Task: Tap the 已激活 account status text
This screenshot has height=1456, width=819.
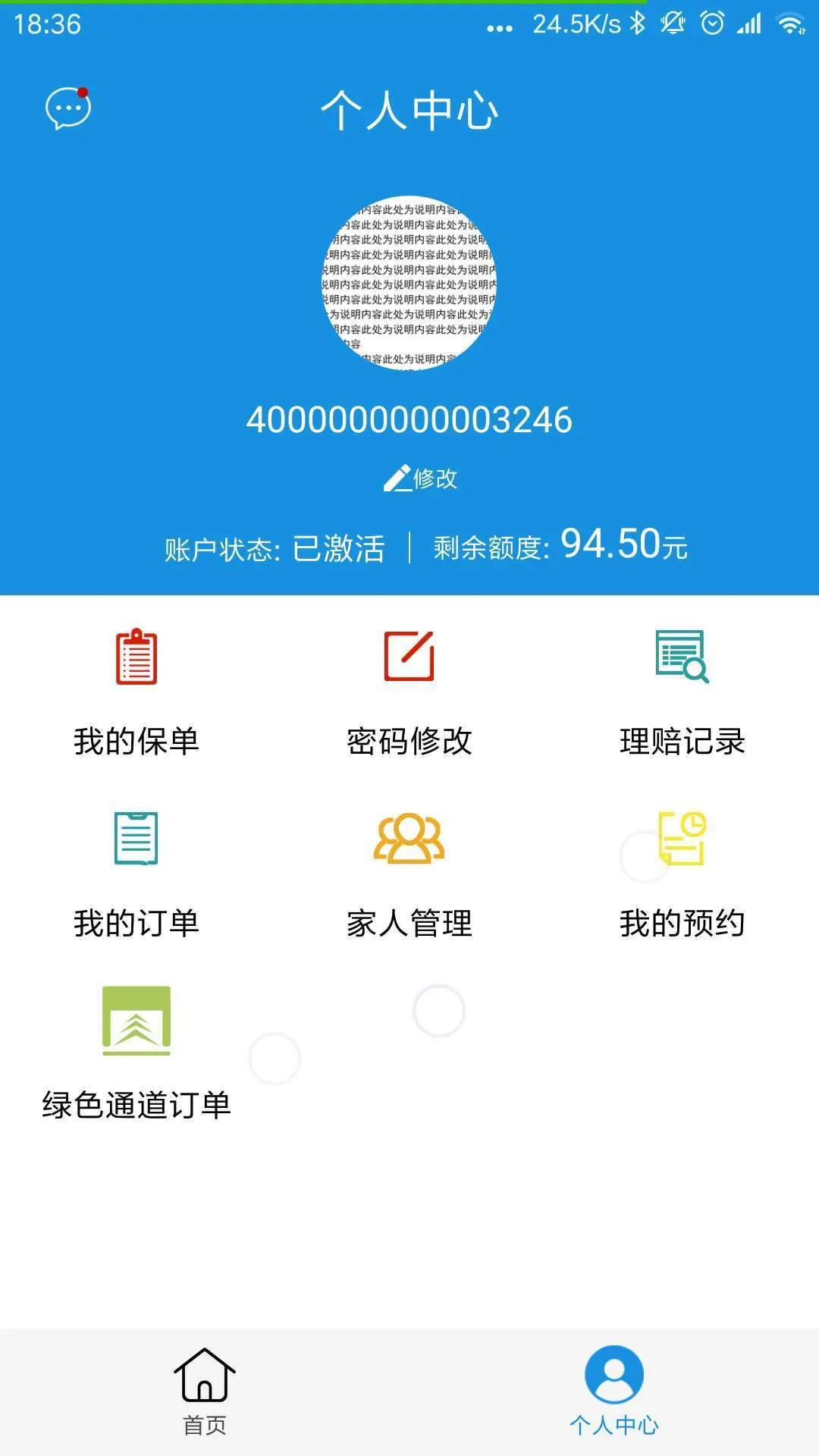Action: (340, 545)
